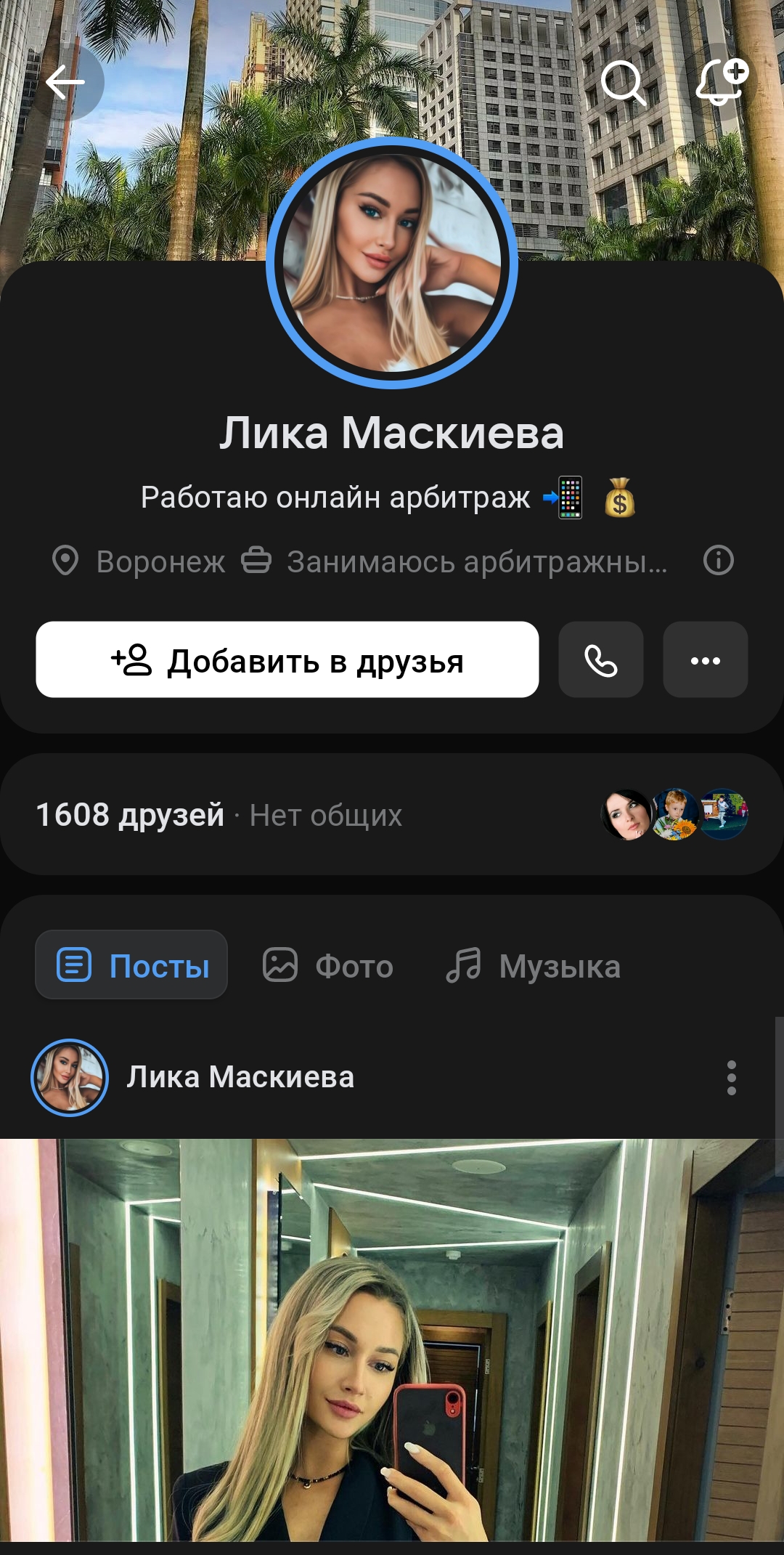Tap the back arrow to leave profile

click(x=65, y=84)
